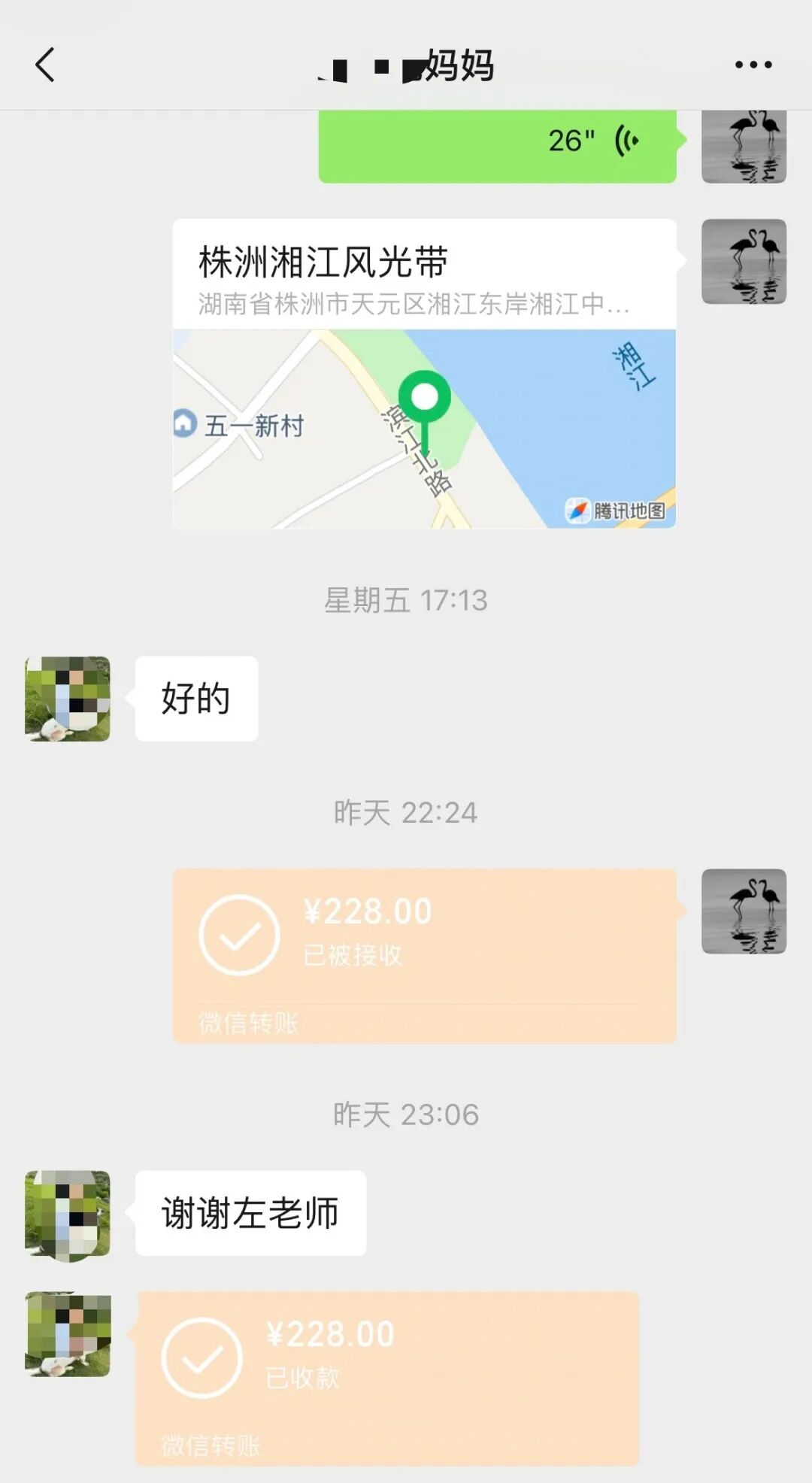View the ¥228.00 transfer marked 已收款
812x1483 pixels.
[386, 1378]
